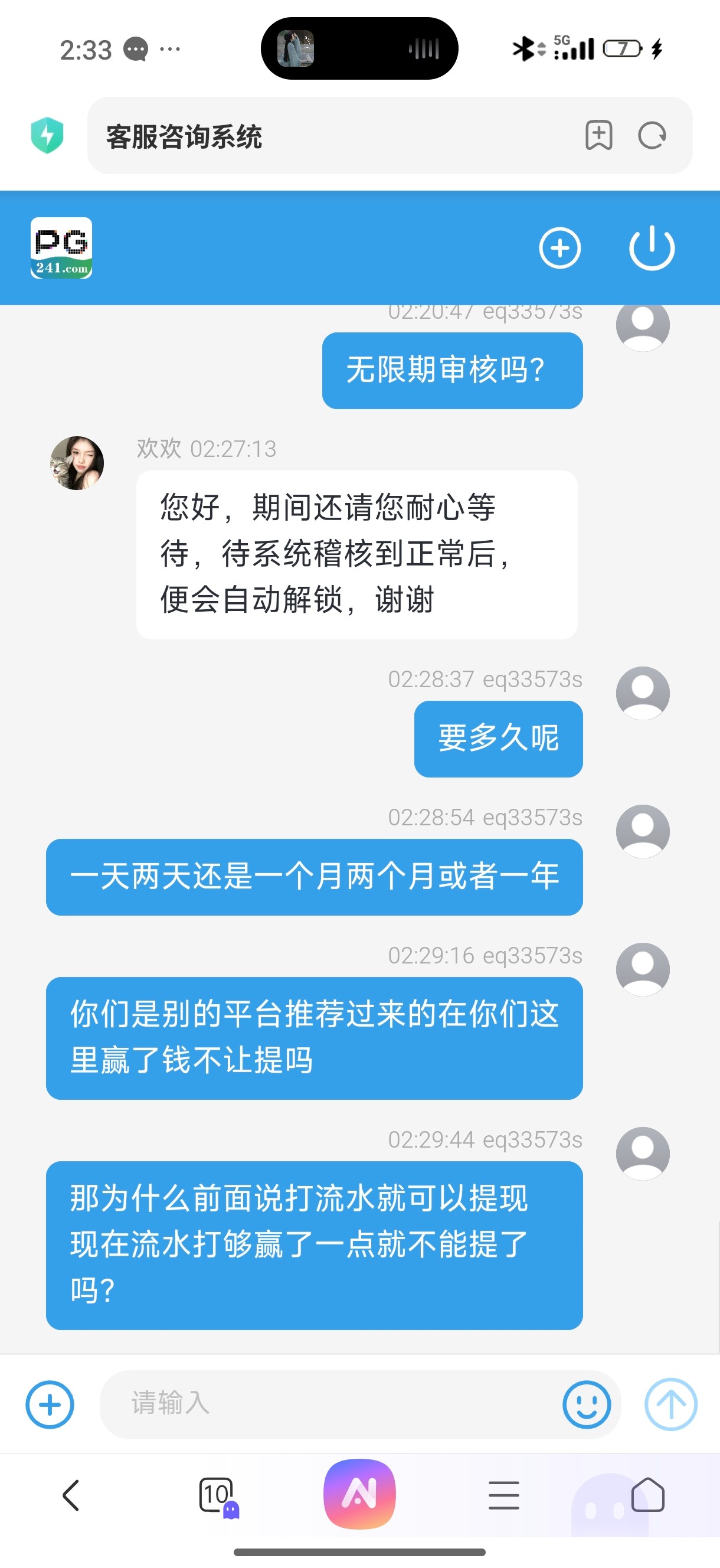
Task: Go back using the browser back arrow
Action: 71,1495
